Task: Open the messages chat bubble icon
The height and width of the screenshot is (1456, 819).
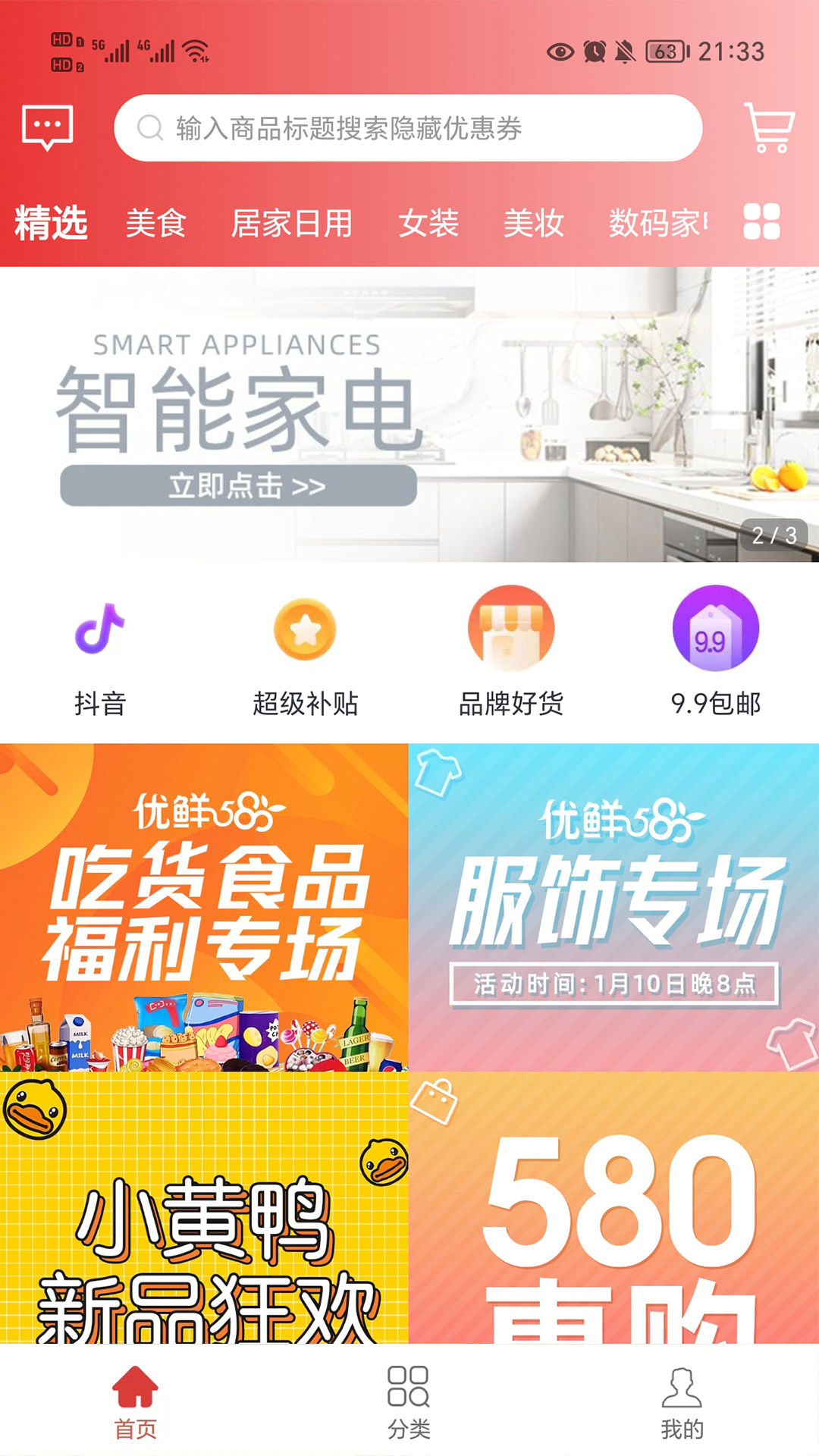Action: pos(48,127)
